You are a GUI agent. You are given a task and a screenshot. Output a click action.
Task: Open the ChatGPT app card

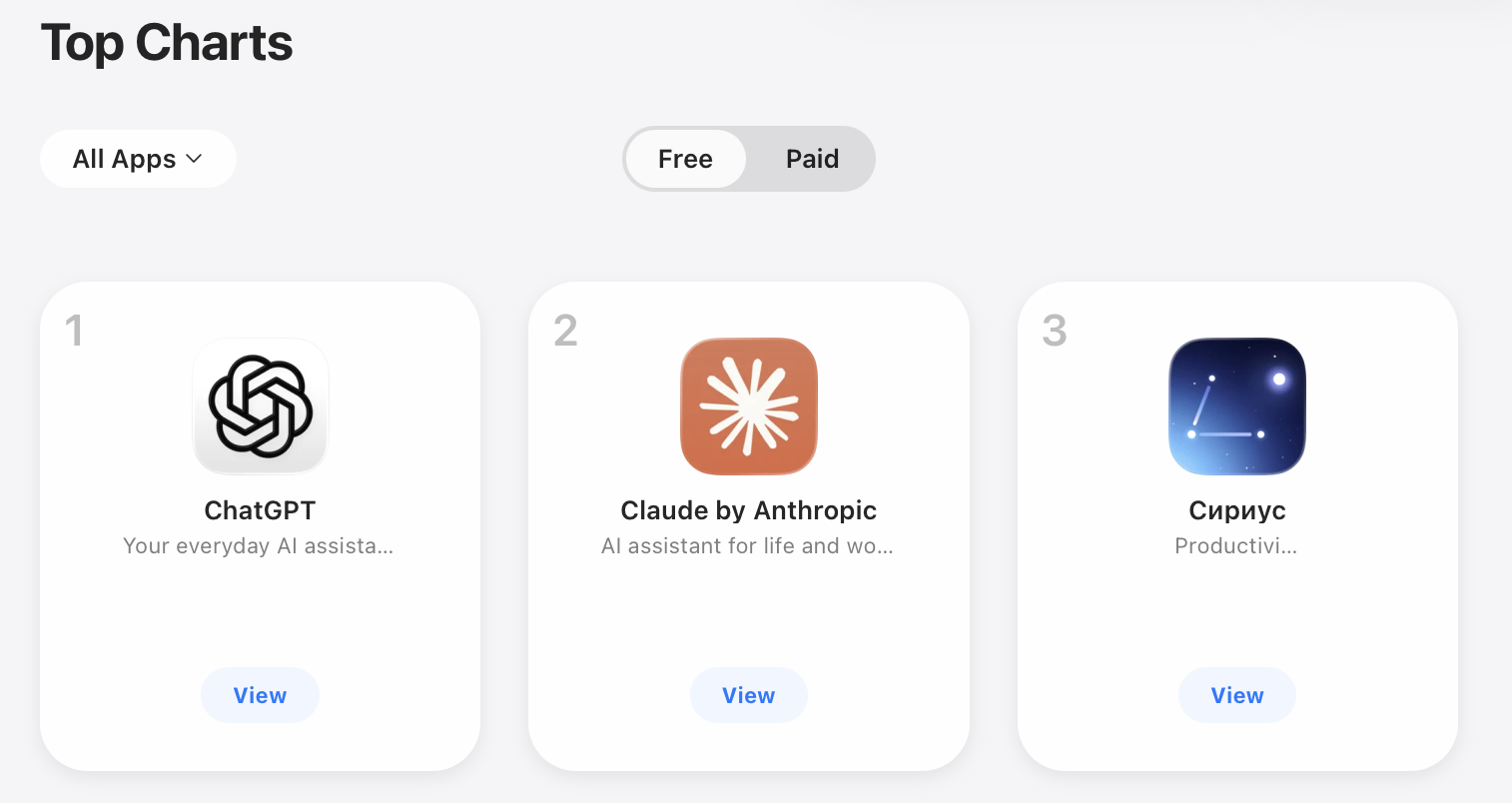(x=260, y=526)
